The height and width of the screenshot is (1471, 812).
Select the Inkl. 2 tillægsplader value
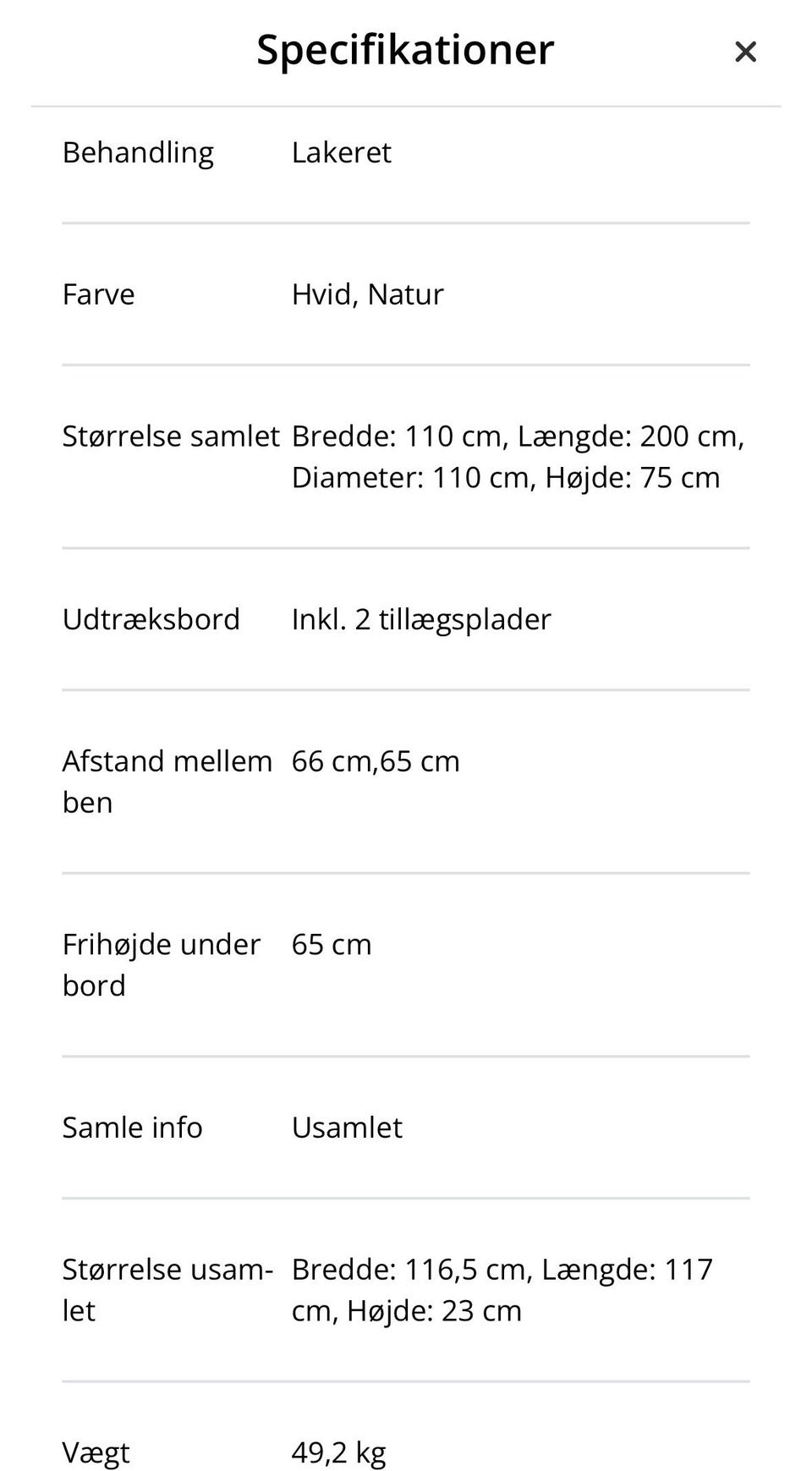tap(420, 620)
